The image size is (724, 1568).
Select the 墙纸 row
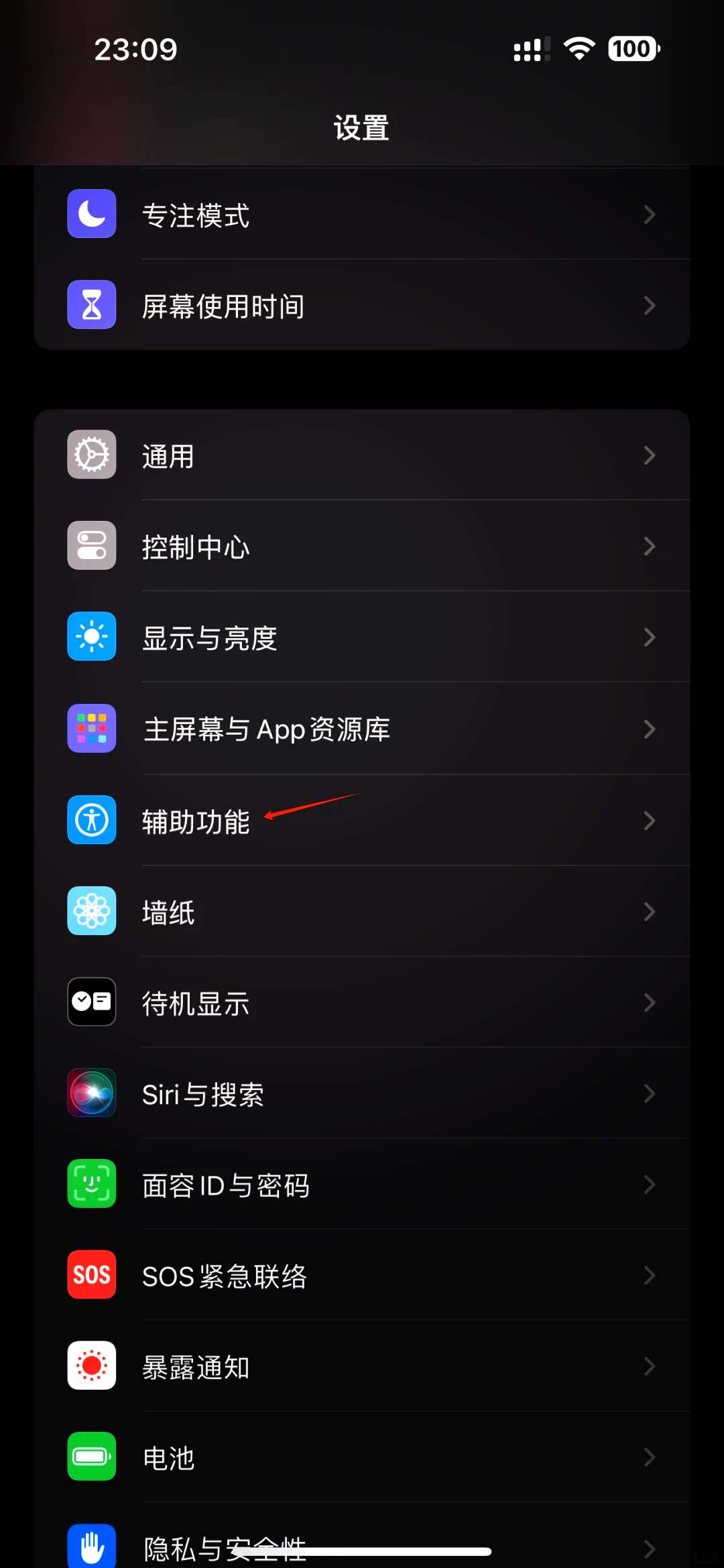(362, 912)
